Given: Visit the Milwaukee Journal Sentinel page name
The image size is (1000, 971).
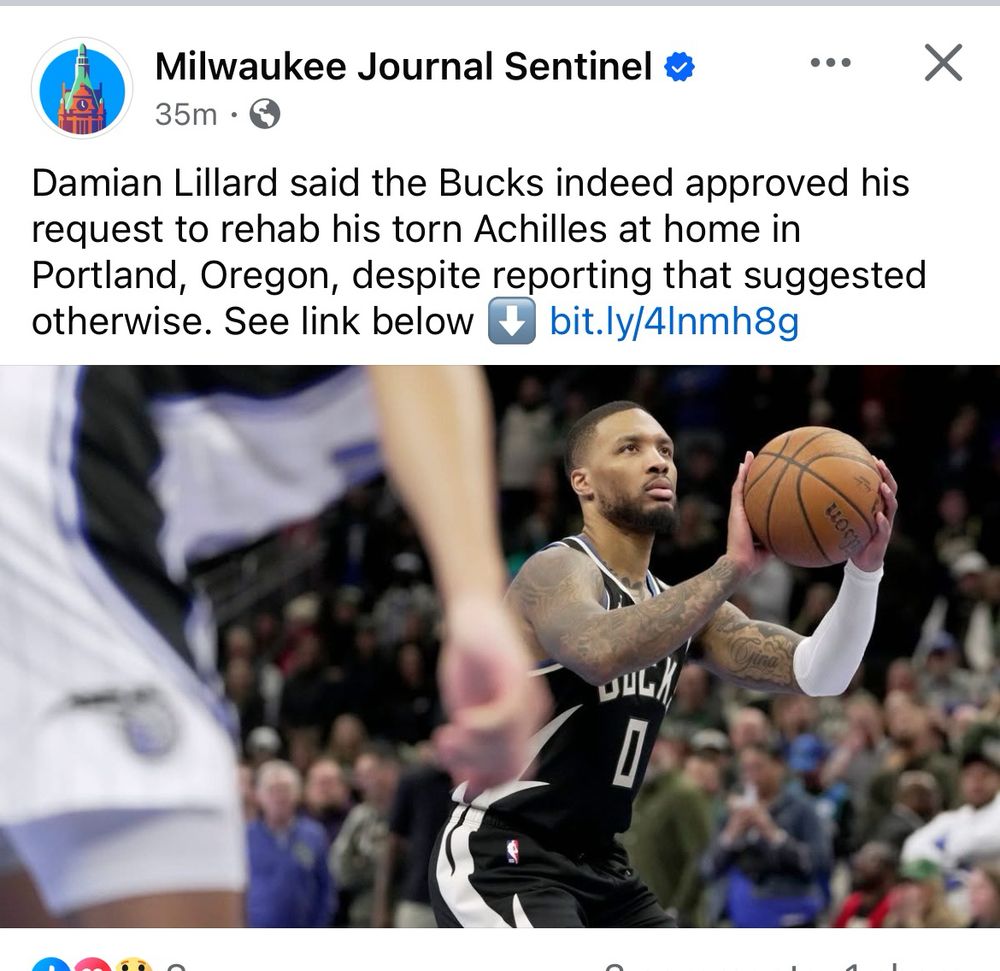Looking at the screenshot, I should (x=403, y=67).
